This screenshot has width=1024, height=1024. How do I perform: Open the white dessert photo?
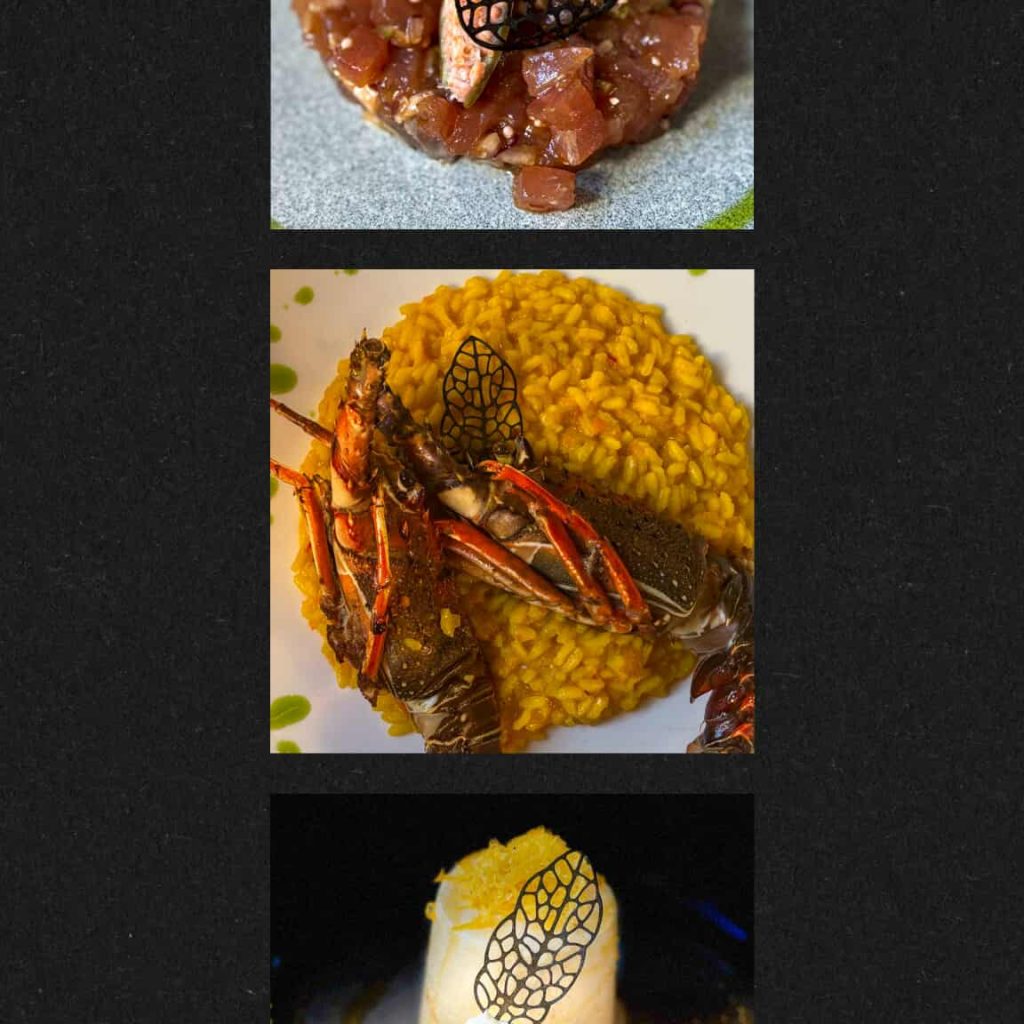(512, 908)
